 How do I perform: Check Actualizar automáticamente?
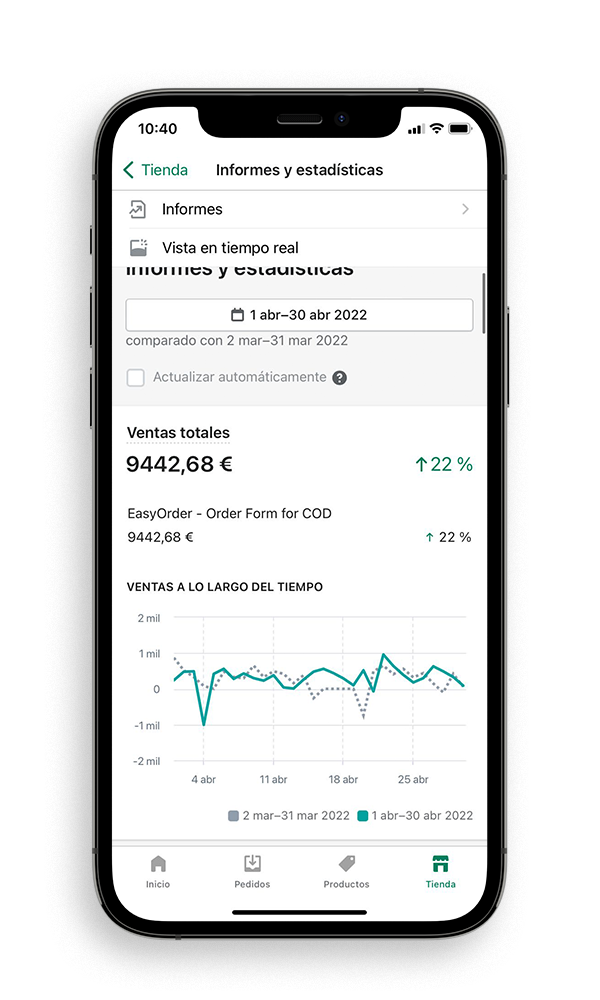click(x=136, y=378)
